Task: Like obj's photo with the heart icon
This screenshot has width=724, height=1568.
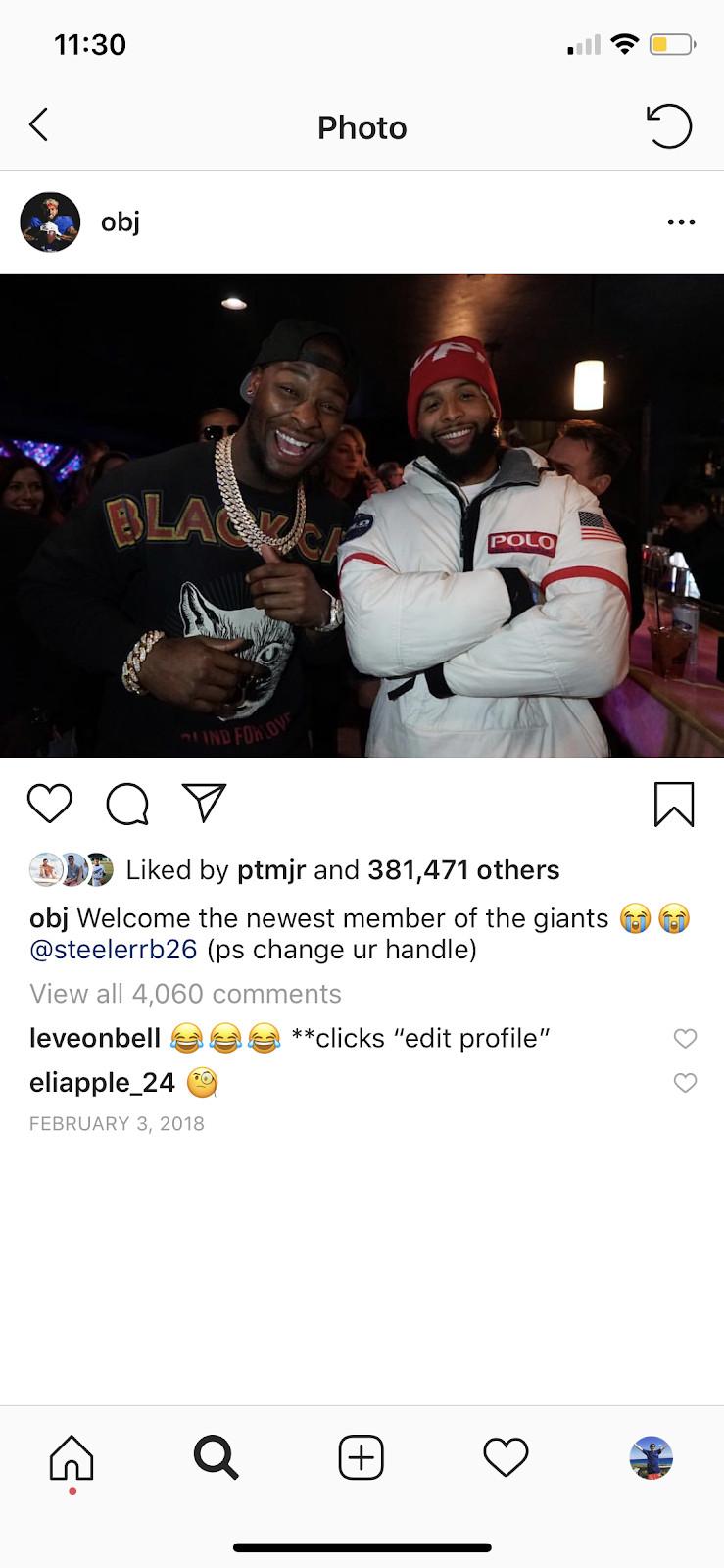Action: [x=50, y=804]
